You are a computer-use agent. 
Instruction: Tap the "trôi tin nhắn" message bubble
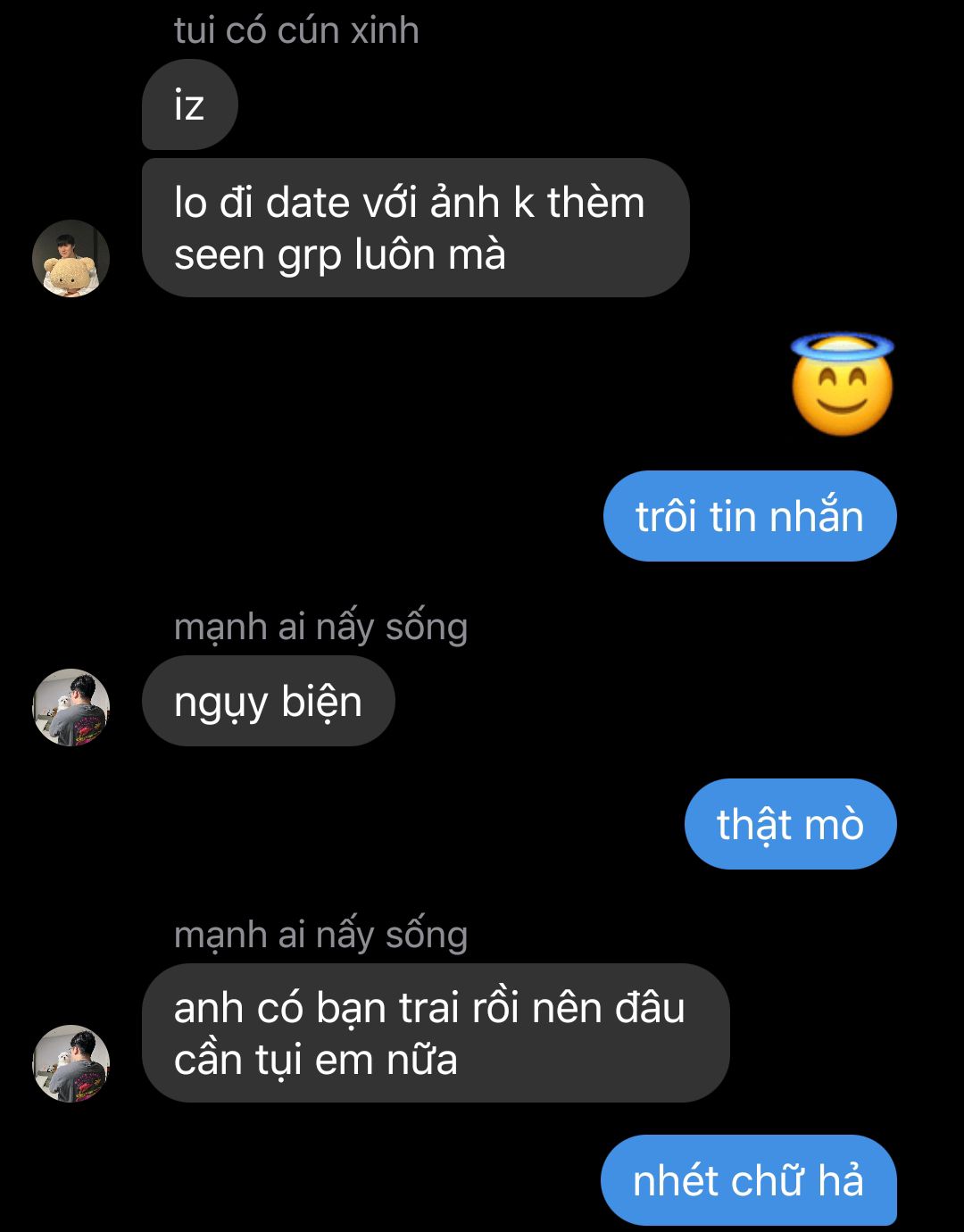pos(749,517)
